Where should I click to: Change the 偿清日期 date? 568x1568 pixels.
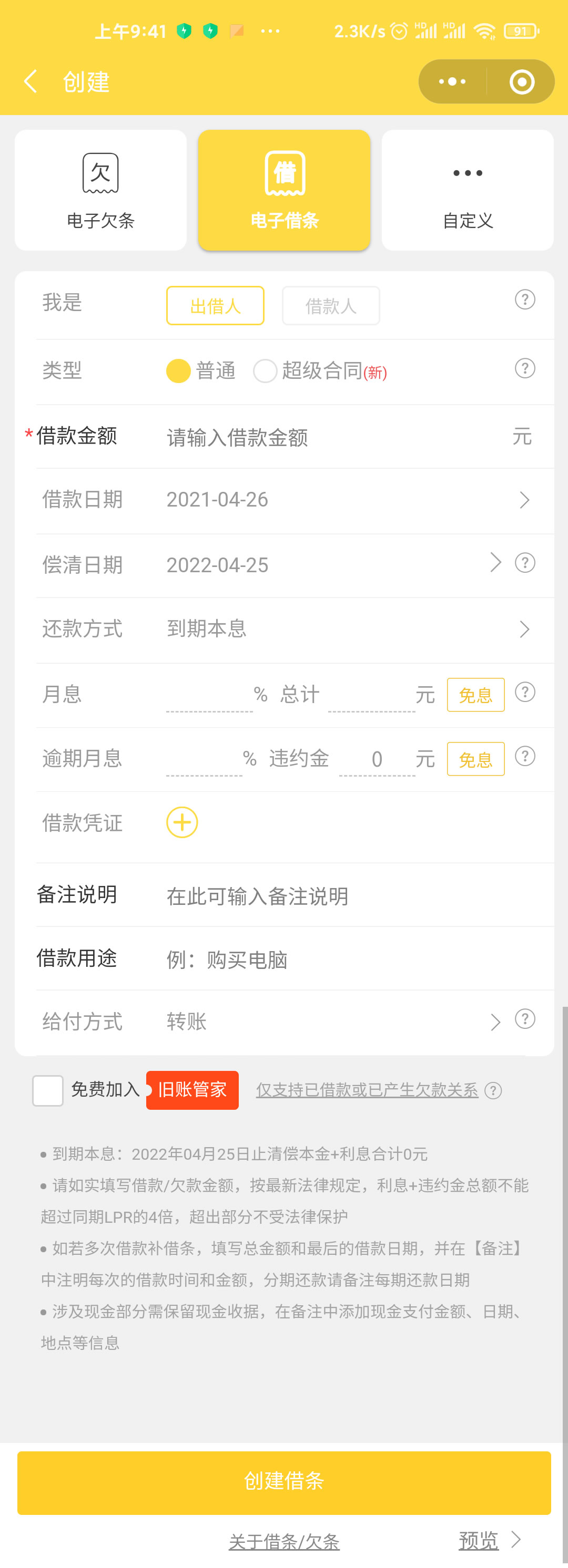pos(329,565)
